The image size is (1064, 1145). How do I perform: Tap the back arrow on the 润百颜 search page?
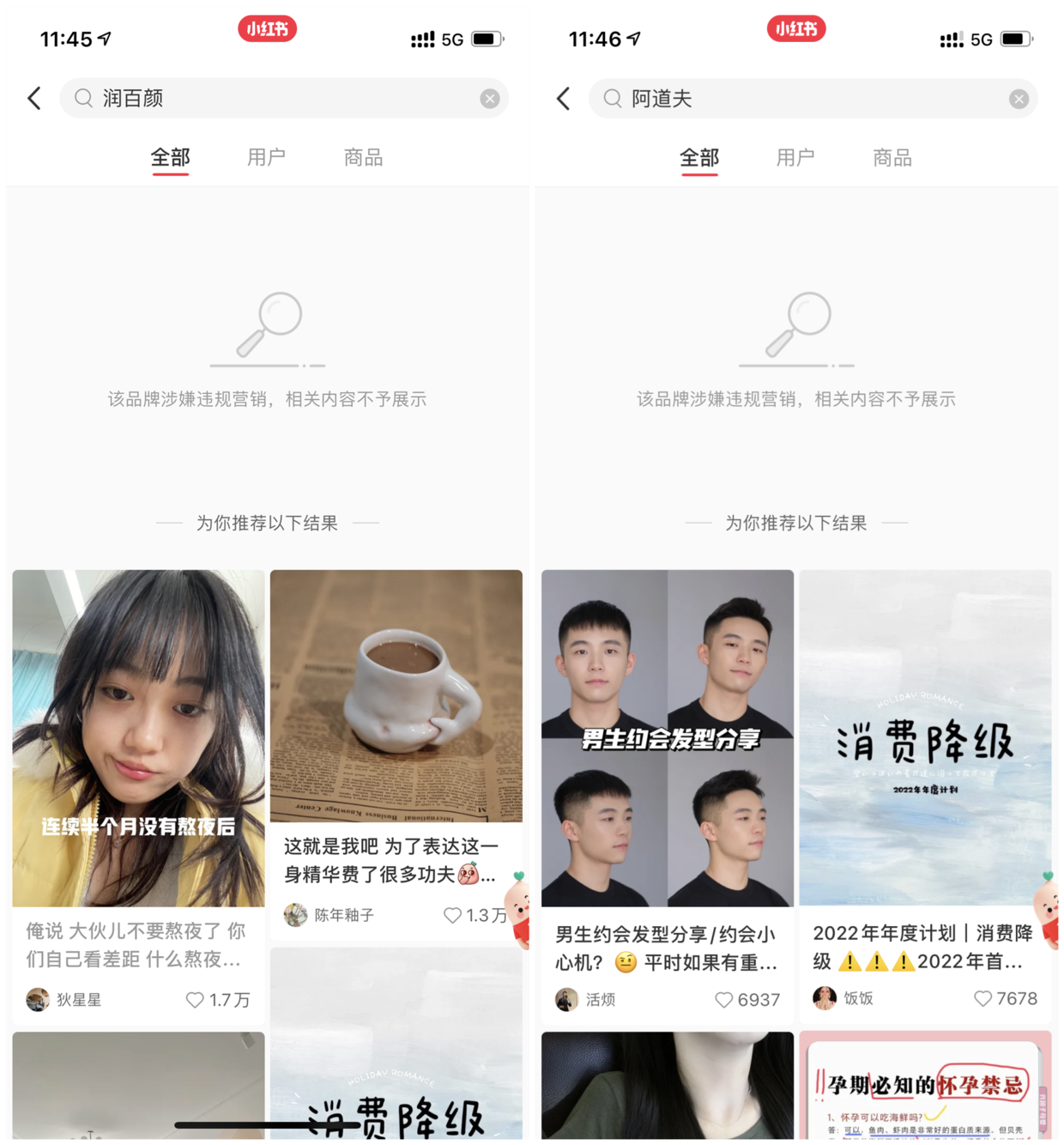pos(34,98)
